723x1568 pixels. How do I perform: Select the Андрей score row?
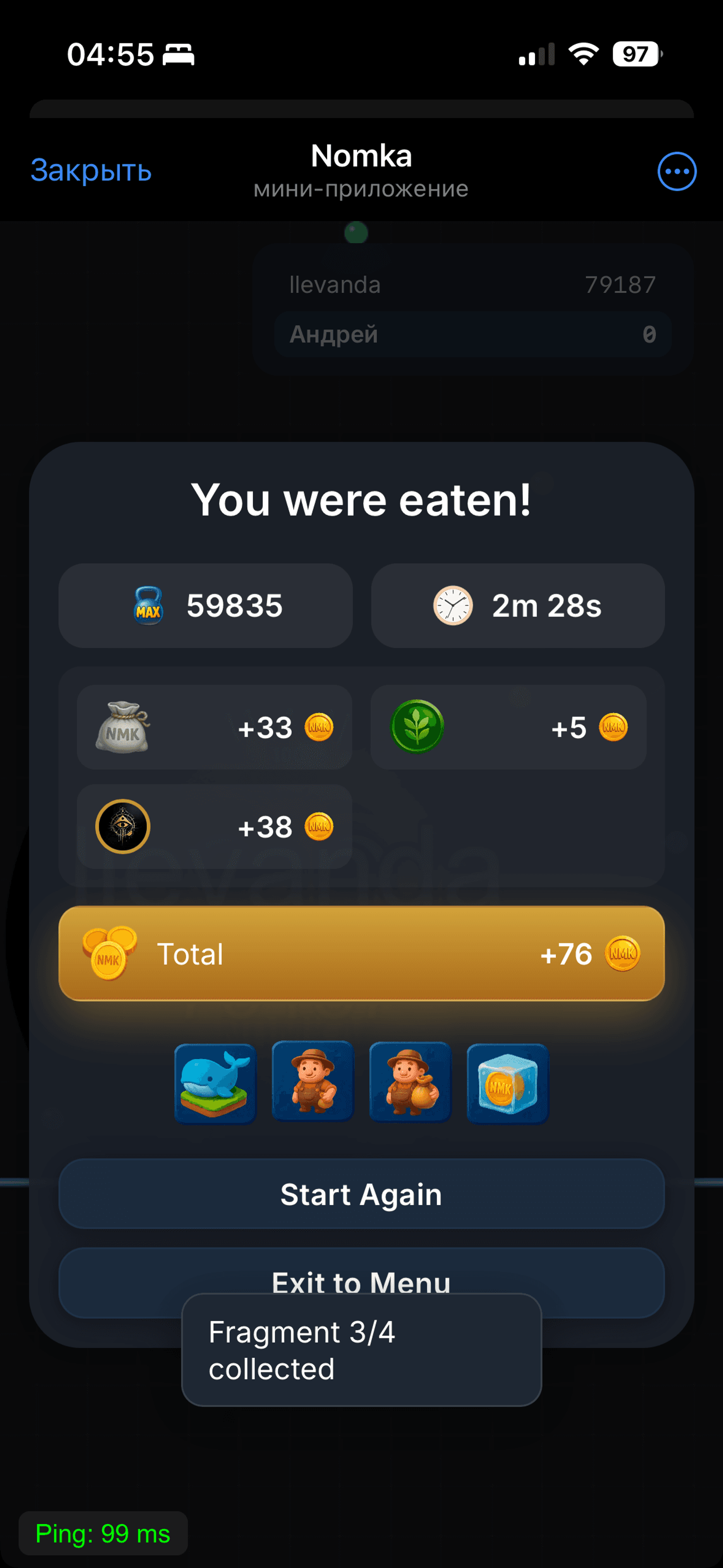(472, 334)
